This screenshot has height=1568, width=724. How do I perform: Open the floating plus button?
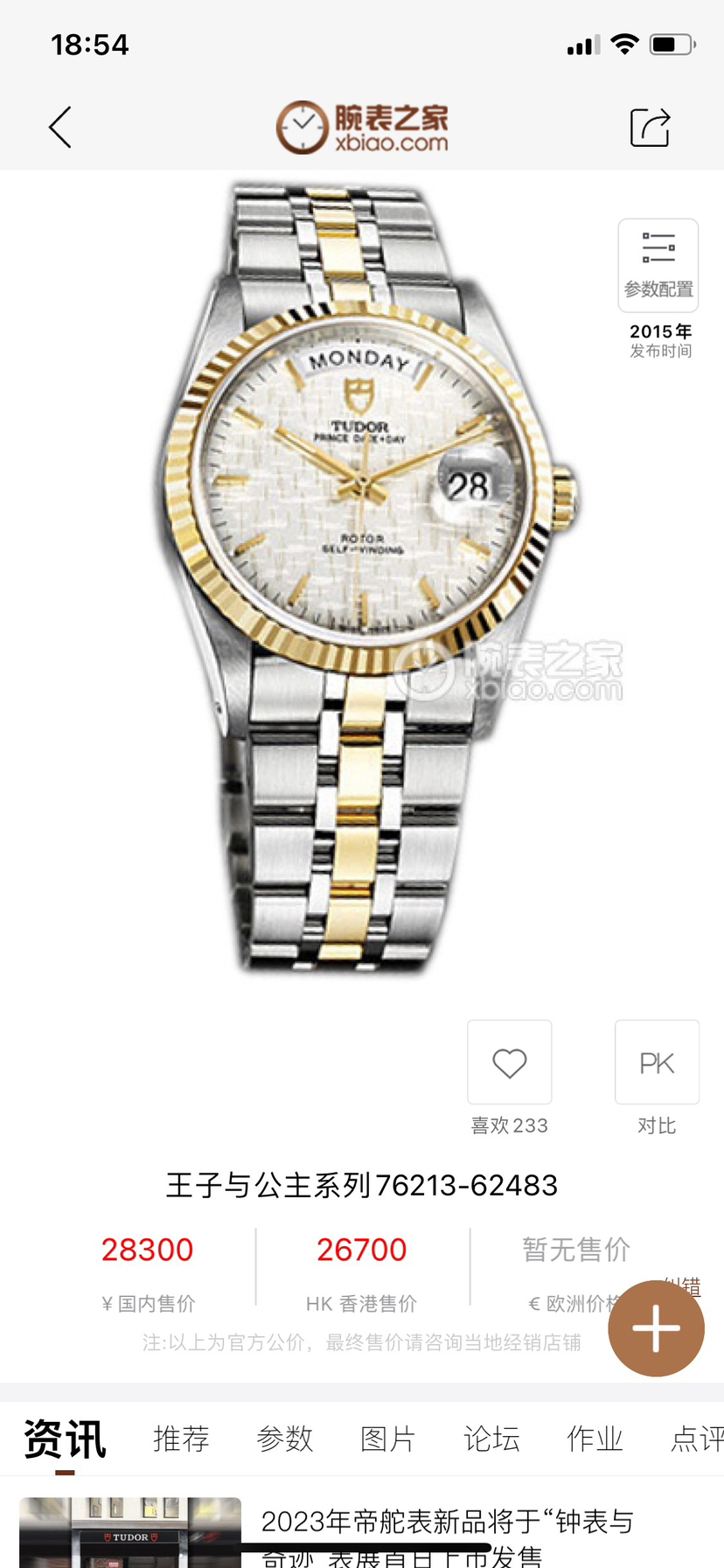click(x=656, y=1328)
